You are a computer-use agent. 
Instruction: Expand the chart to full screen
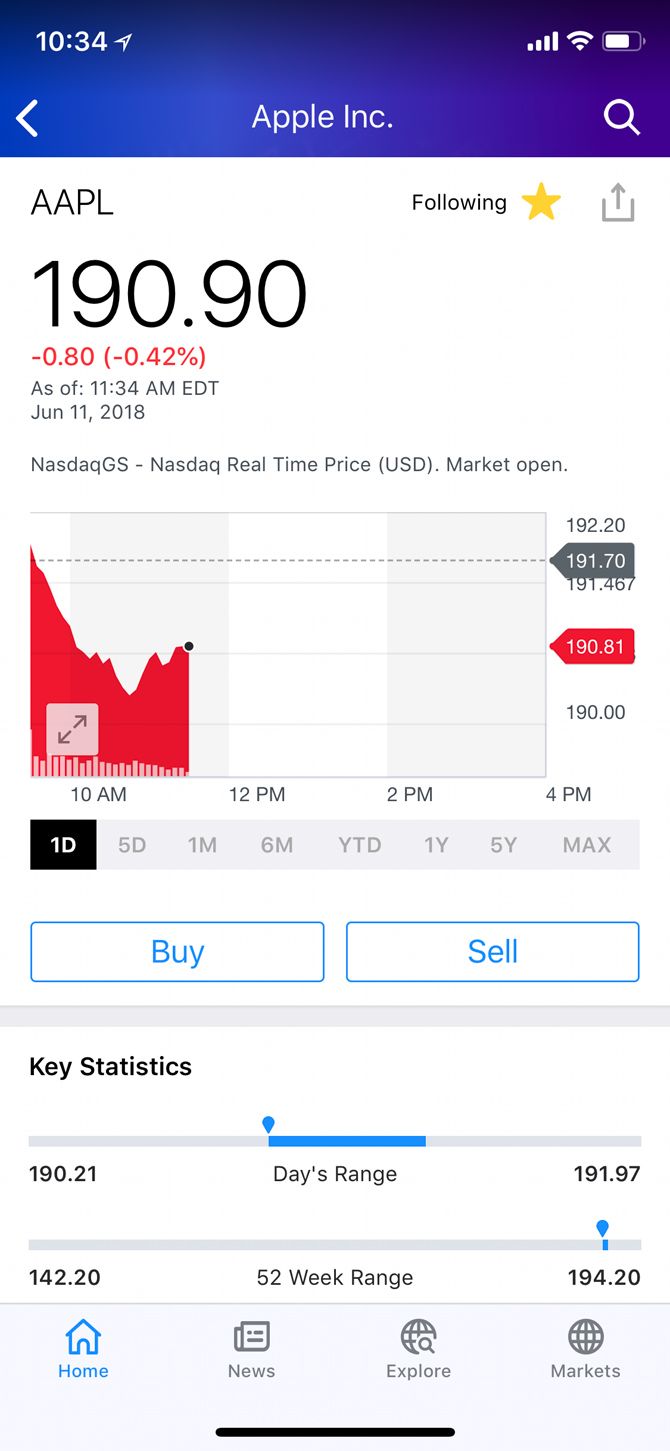pos(72,730)
